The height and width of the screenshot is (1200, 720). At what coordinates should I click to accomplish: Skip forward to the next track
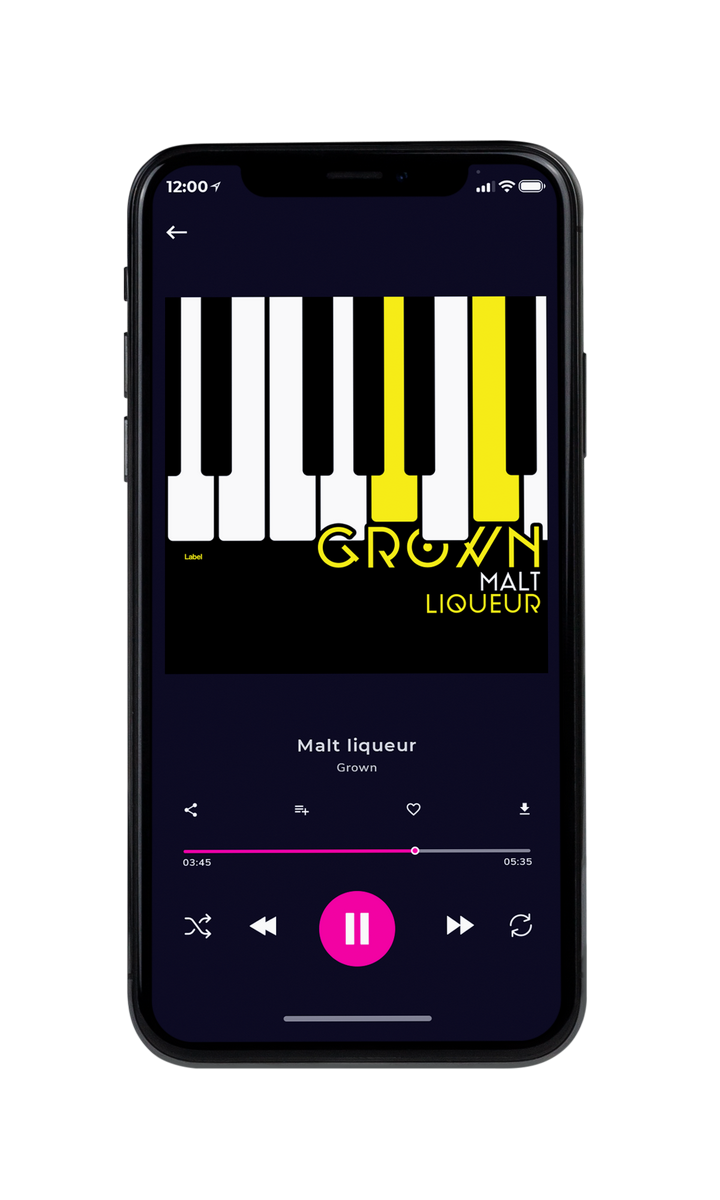(x=460, y=926)
